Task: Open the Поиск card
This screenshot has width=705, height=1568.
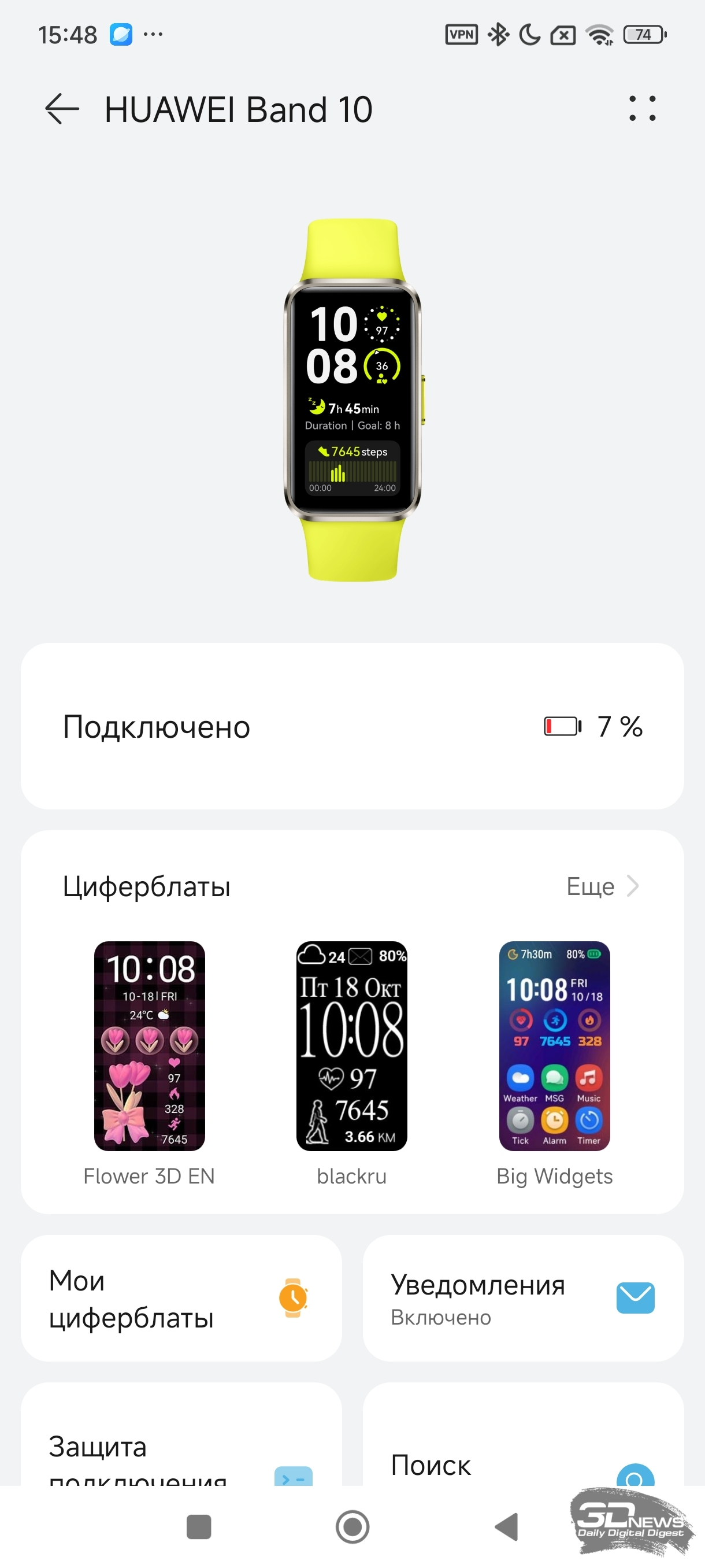Action: coord(523,1434)
